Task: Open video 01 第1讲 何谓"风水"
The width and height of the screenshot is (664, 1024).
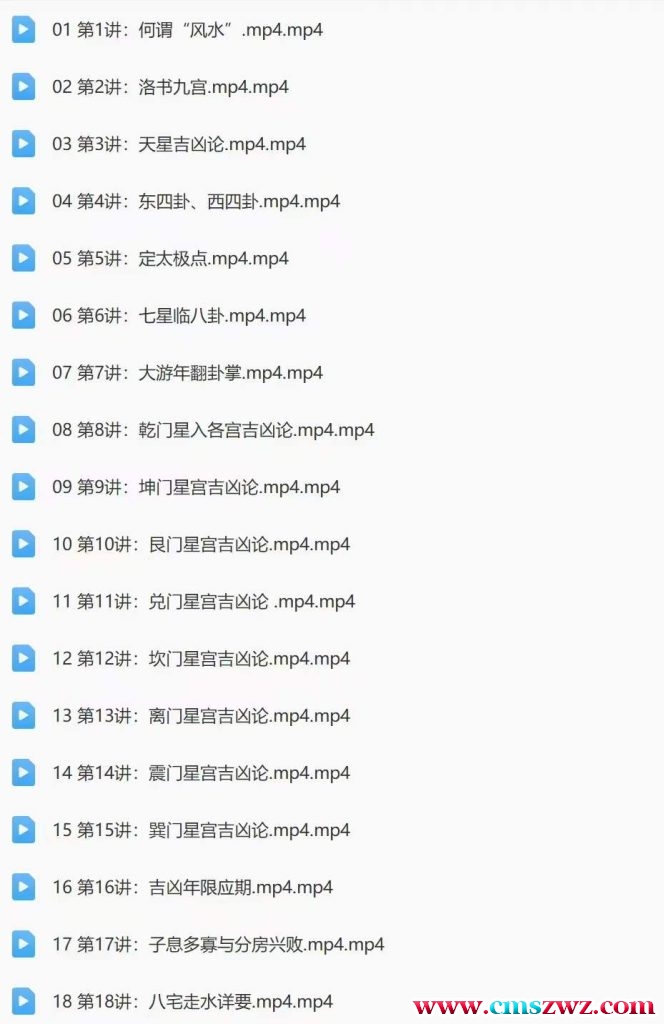Action: click(187, 30)
